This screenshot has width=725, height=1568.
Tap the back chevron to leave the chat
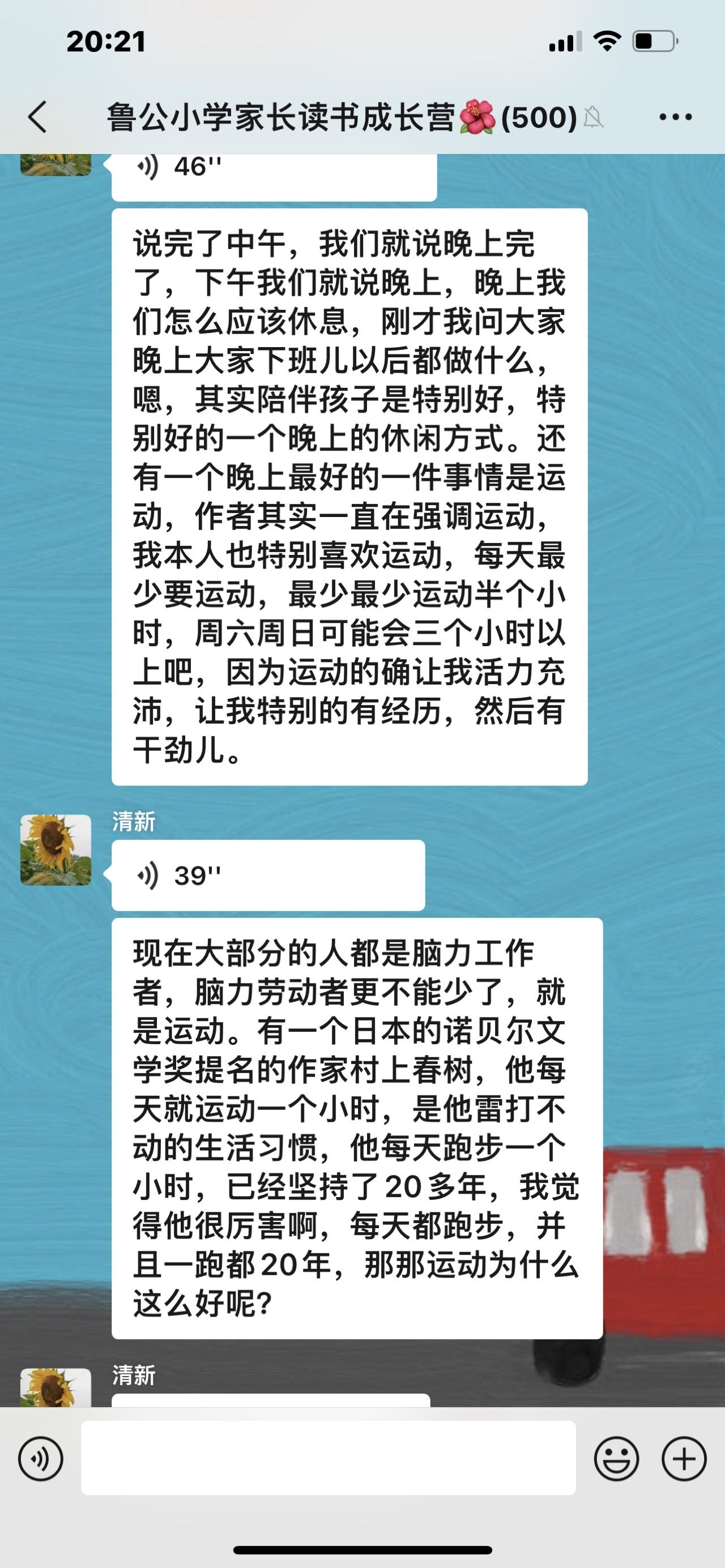coord(39,116)
